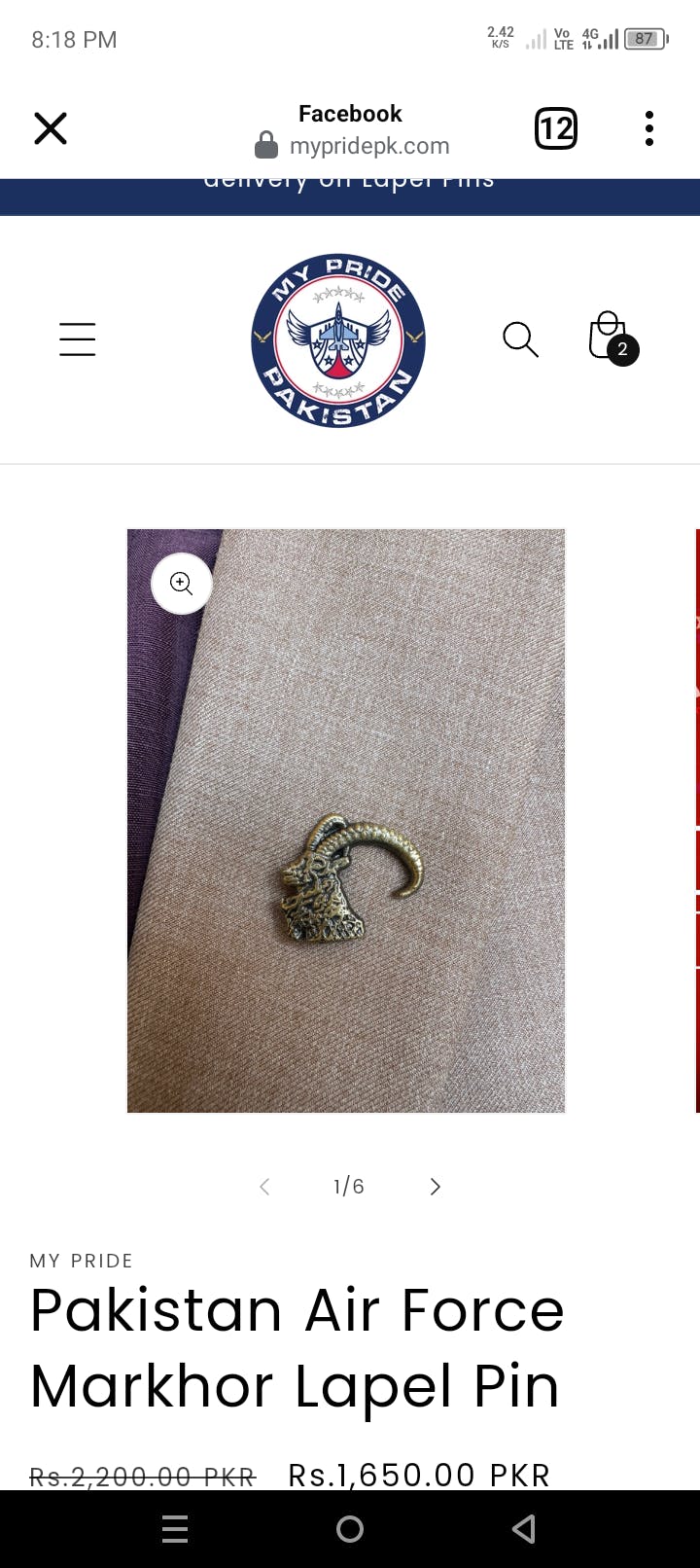Go to the previous product image

pos(264,1187)
